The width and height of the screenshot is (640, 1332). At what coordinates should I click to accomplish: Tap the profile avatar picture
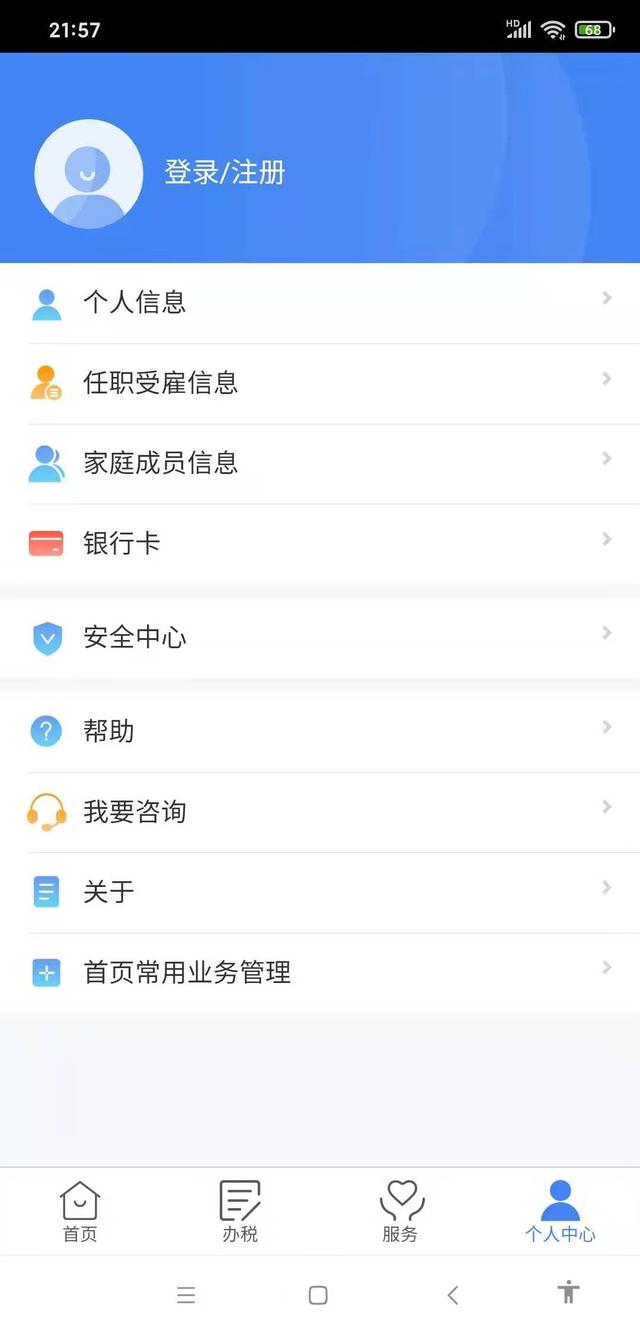pos(89,174)
